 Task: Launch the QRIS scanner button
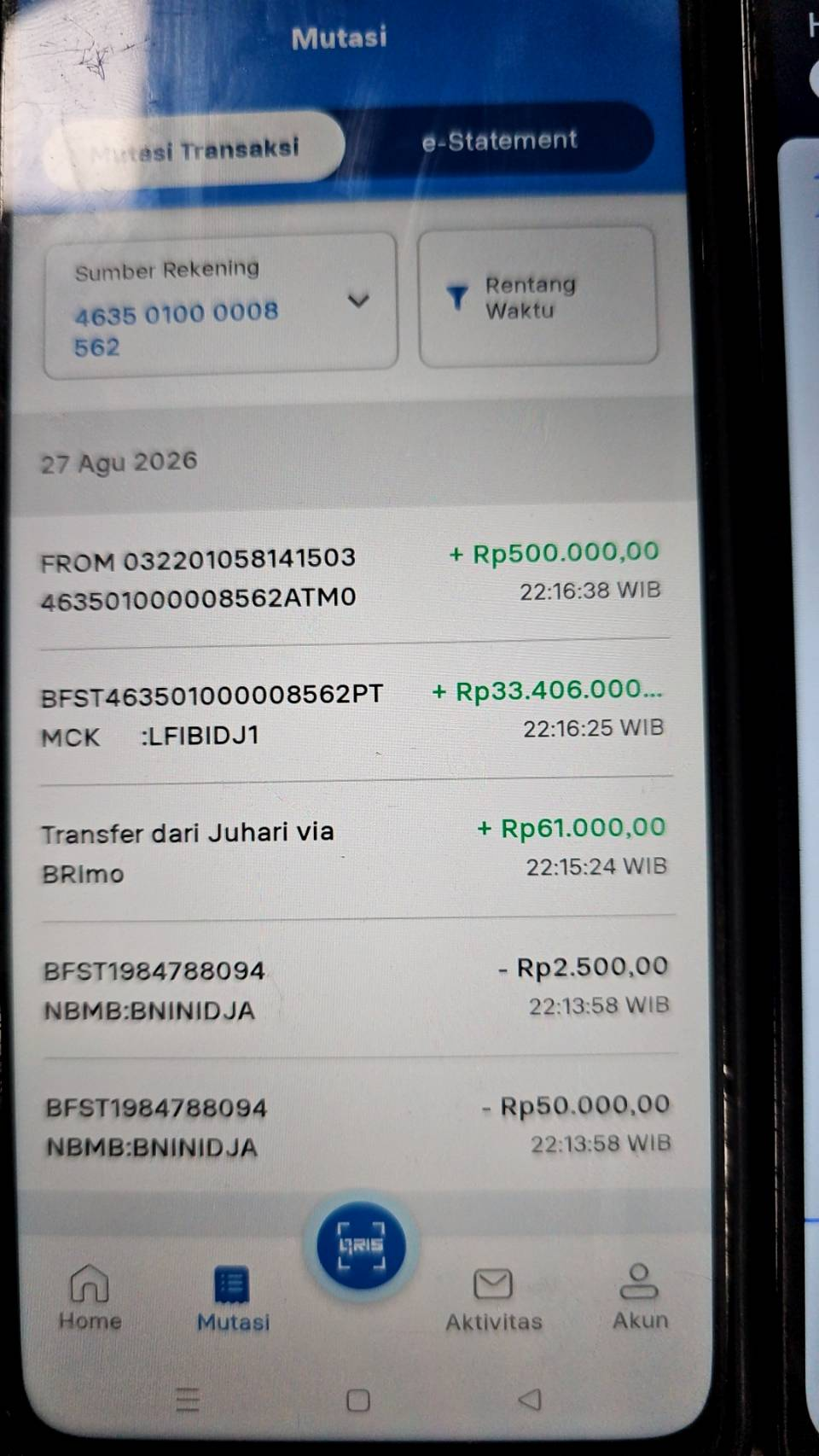point(362,1245)
